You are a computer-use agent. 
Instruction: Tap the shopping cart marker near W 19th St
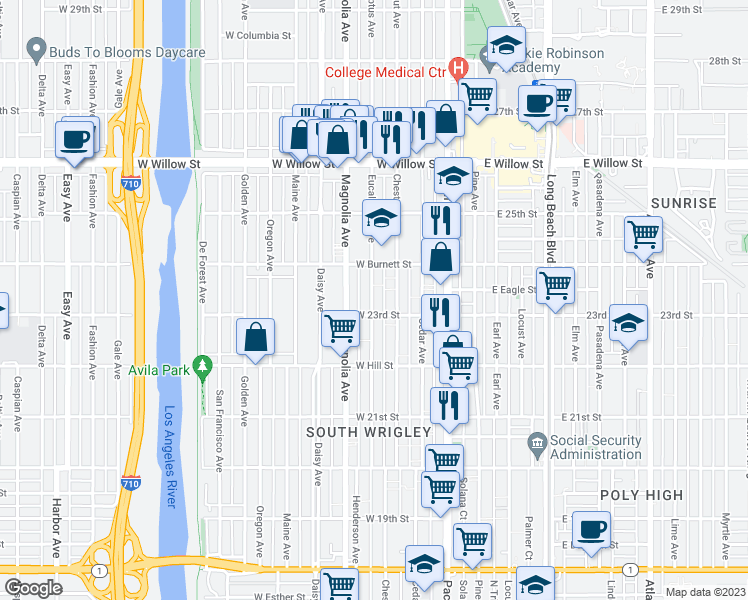pyautogui.click(x=440, y=492)
